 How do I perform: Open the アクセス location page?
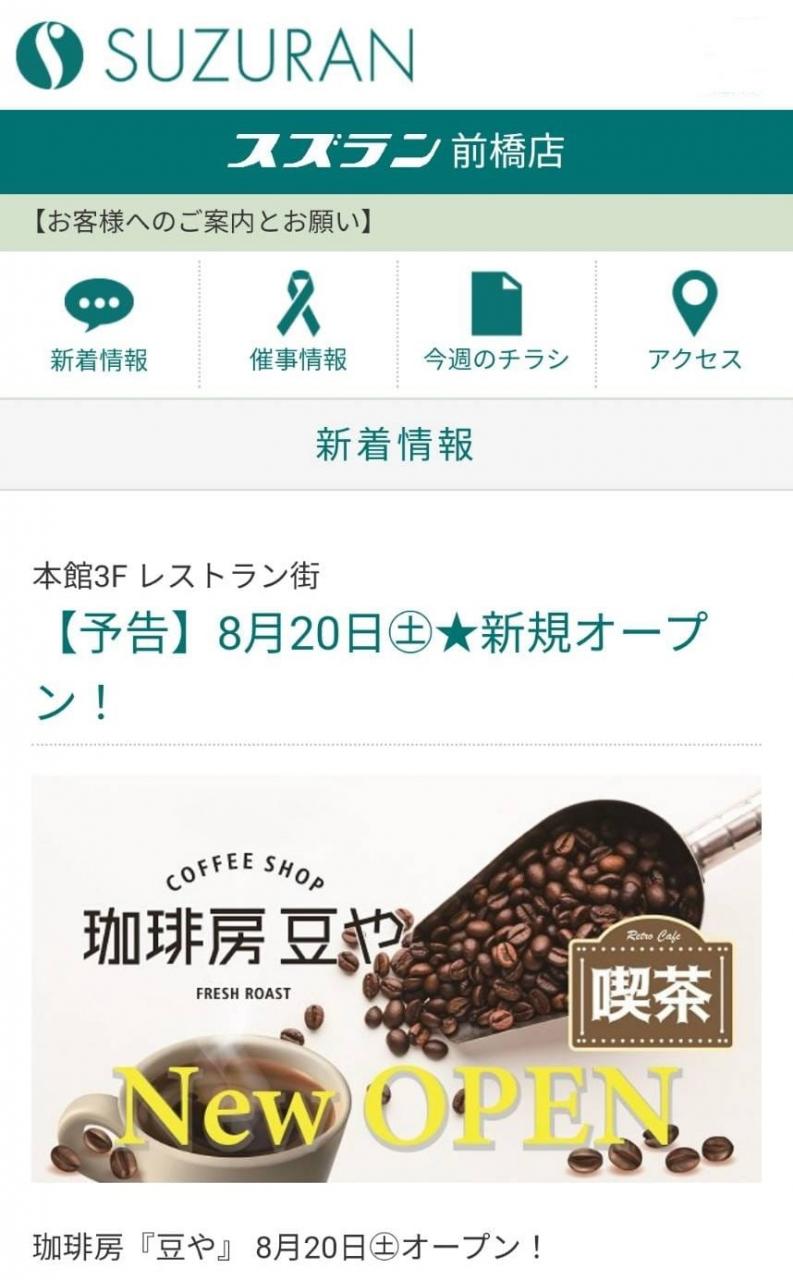click(694, 324)
